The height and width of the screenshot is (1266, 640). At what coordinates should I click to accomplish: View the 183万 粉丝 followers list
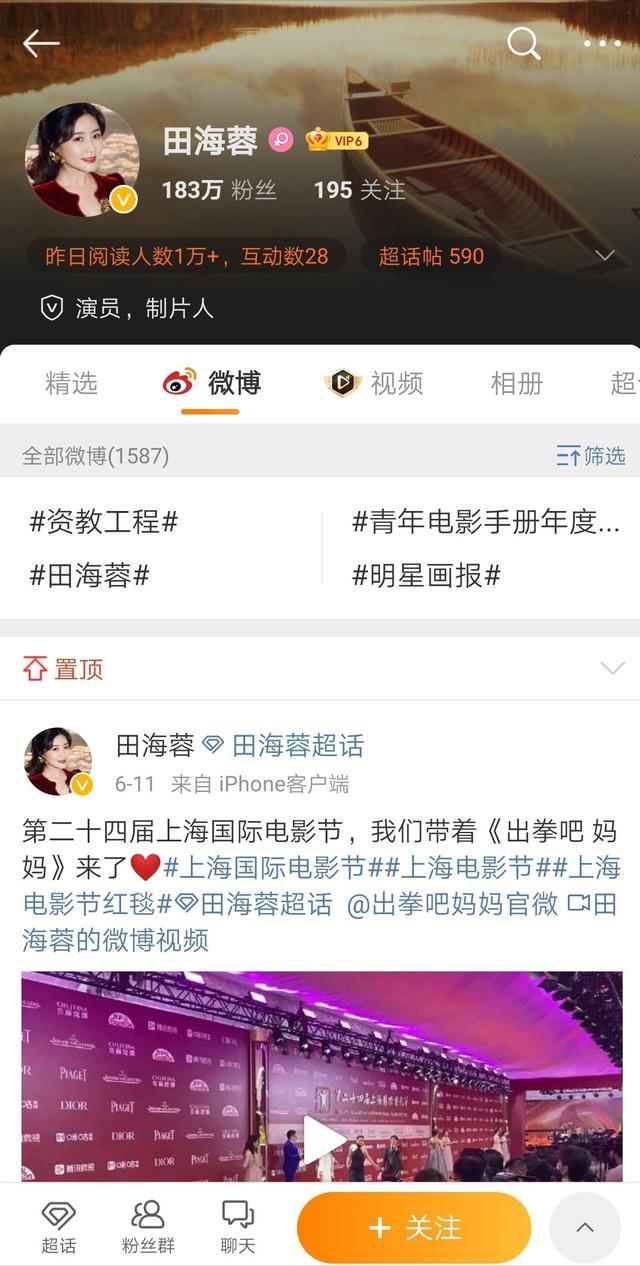[x=219, y=190]
